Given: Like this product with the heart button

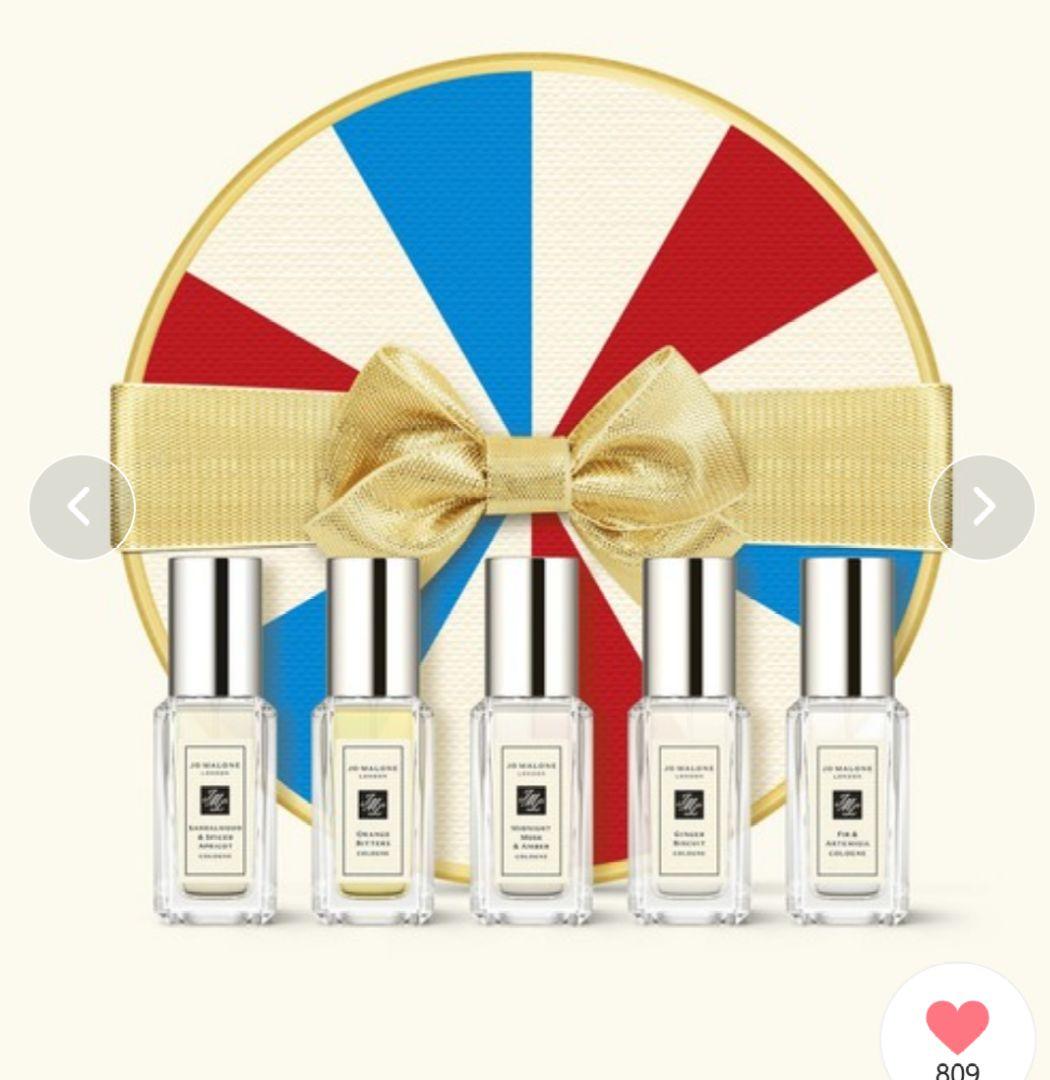Looking at the screenshot, I should [x=957, y=1026].
